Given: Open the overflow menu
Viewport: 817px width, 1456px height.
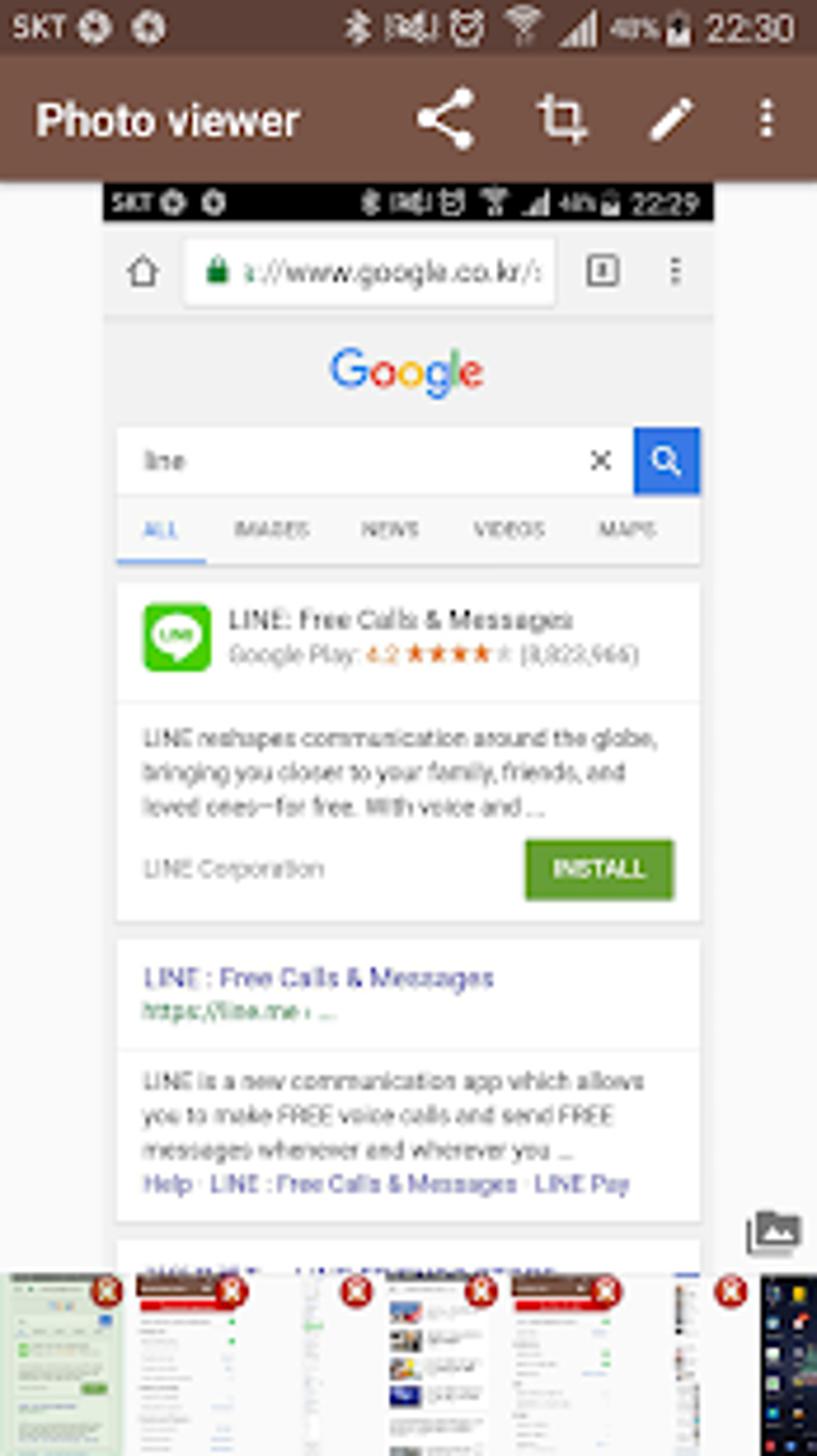Looking at the screenshot, I should pyautogui.click(x=767, y=119).
